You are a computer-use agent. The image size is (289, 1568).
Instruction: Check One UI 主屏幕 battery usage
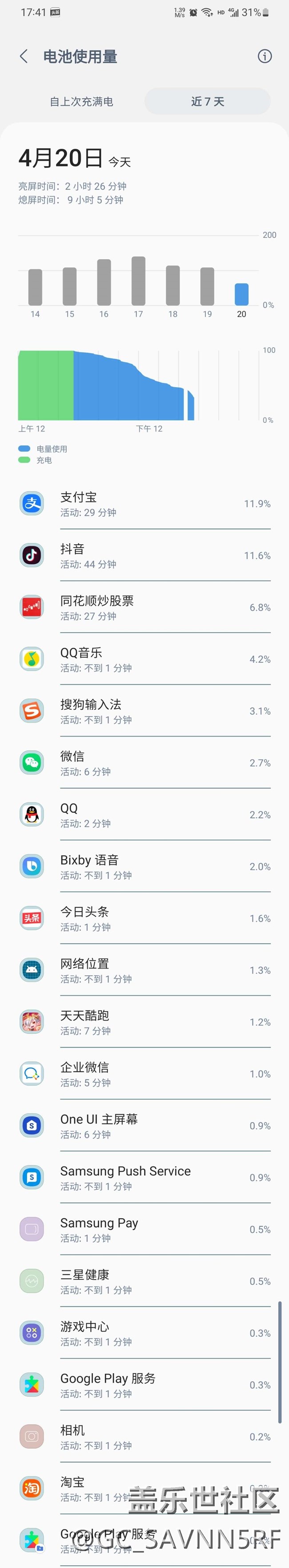click(x=144, y=1125)
